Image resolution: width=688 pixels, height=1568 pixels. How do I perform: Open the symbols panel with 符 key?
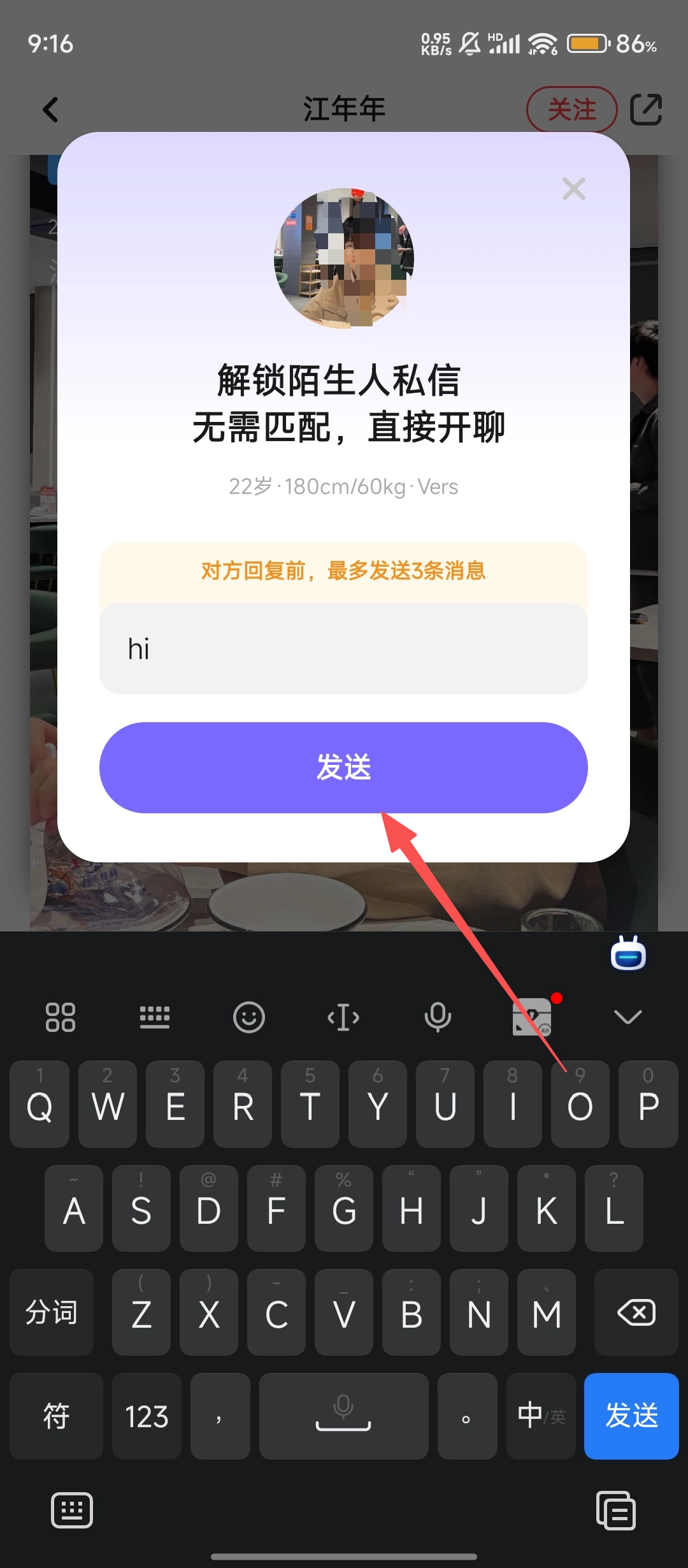pyautogui.click(x=56, y=1416)
